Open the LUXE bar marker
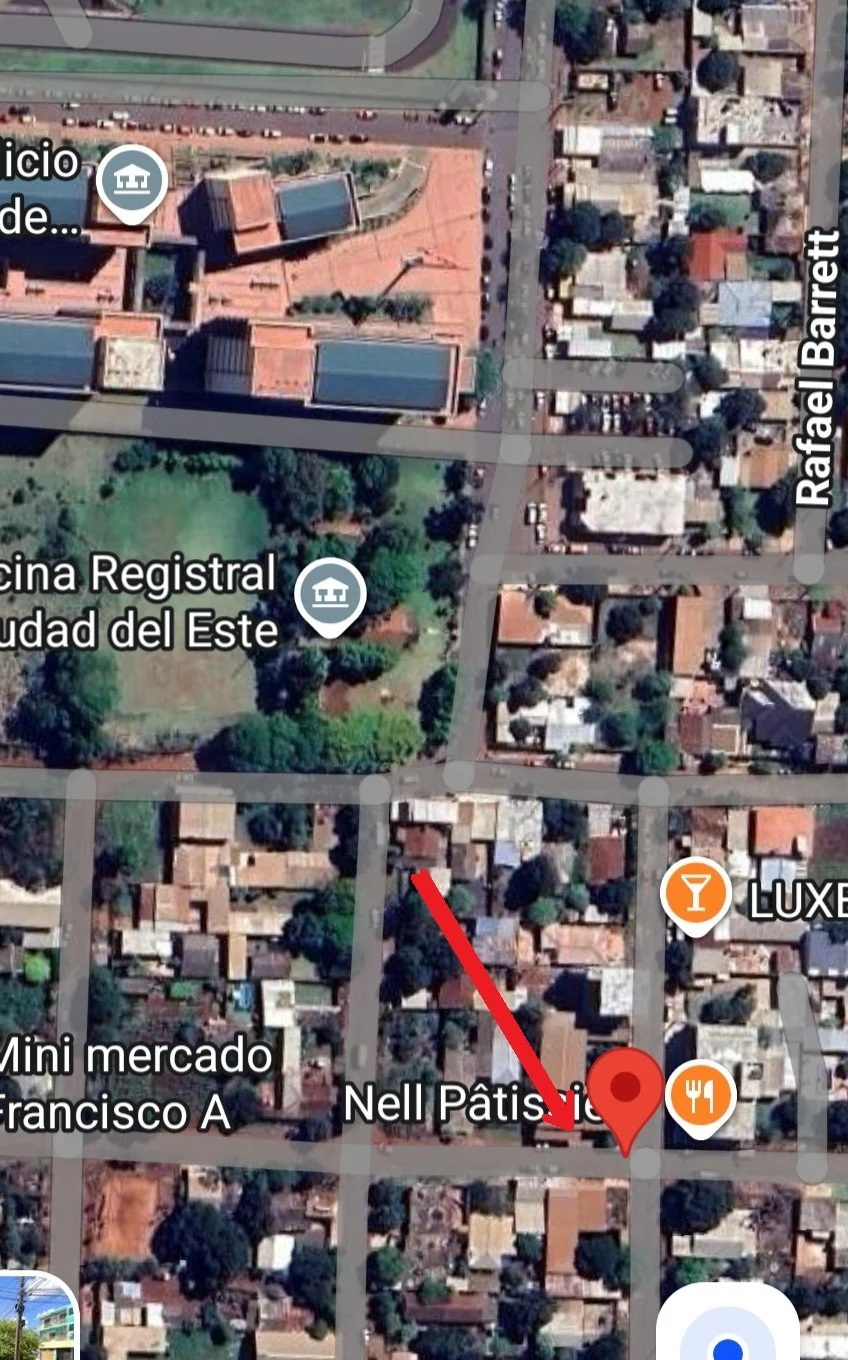Screen dimensions: 848x1360 click(x=696, y=894)
